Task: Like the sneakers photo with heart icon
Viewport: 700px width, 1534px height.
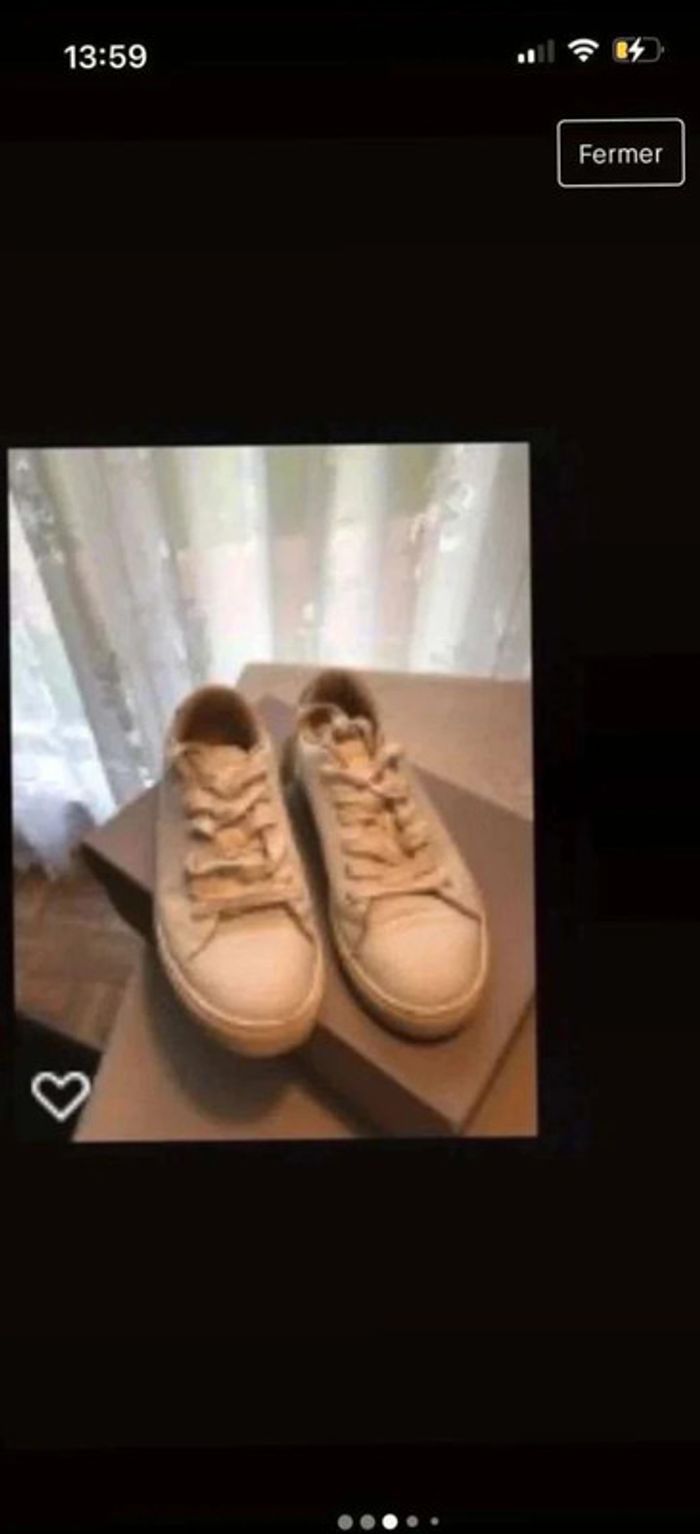Action: coord(61,1095)
